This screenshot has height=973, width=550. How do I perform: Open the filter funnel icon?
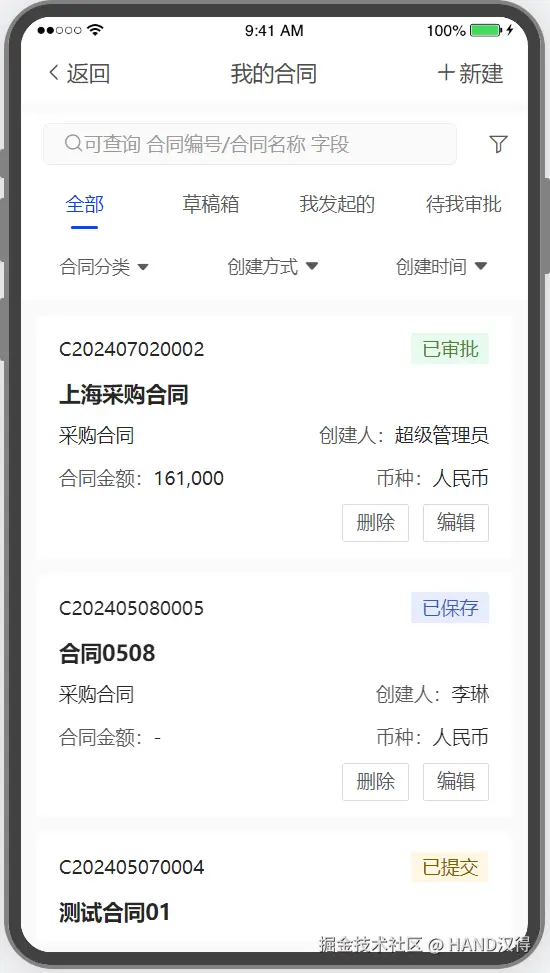click(x=498, y=144)
